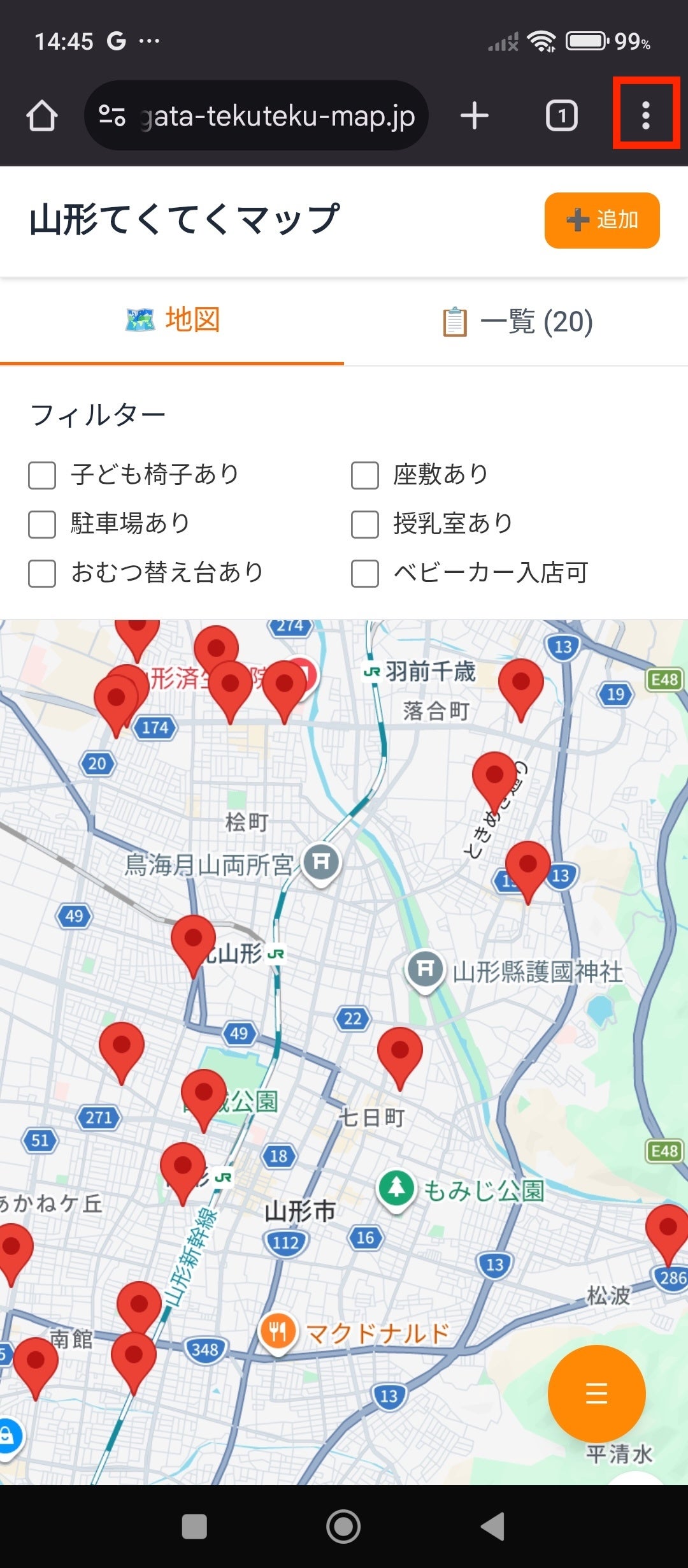Viewport: 688px width, 1568px height.
Task: Enable the 座敷あり filter
Action: 365,475
